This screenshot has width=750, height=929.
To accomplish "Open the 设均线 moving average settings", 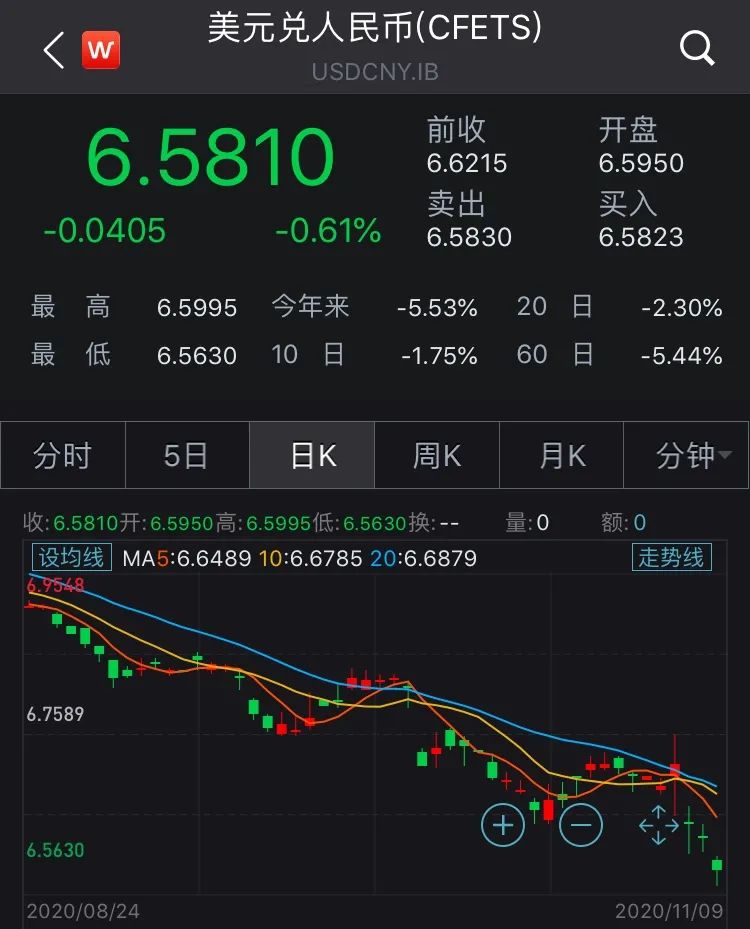I will [x=71, y=557].
